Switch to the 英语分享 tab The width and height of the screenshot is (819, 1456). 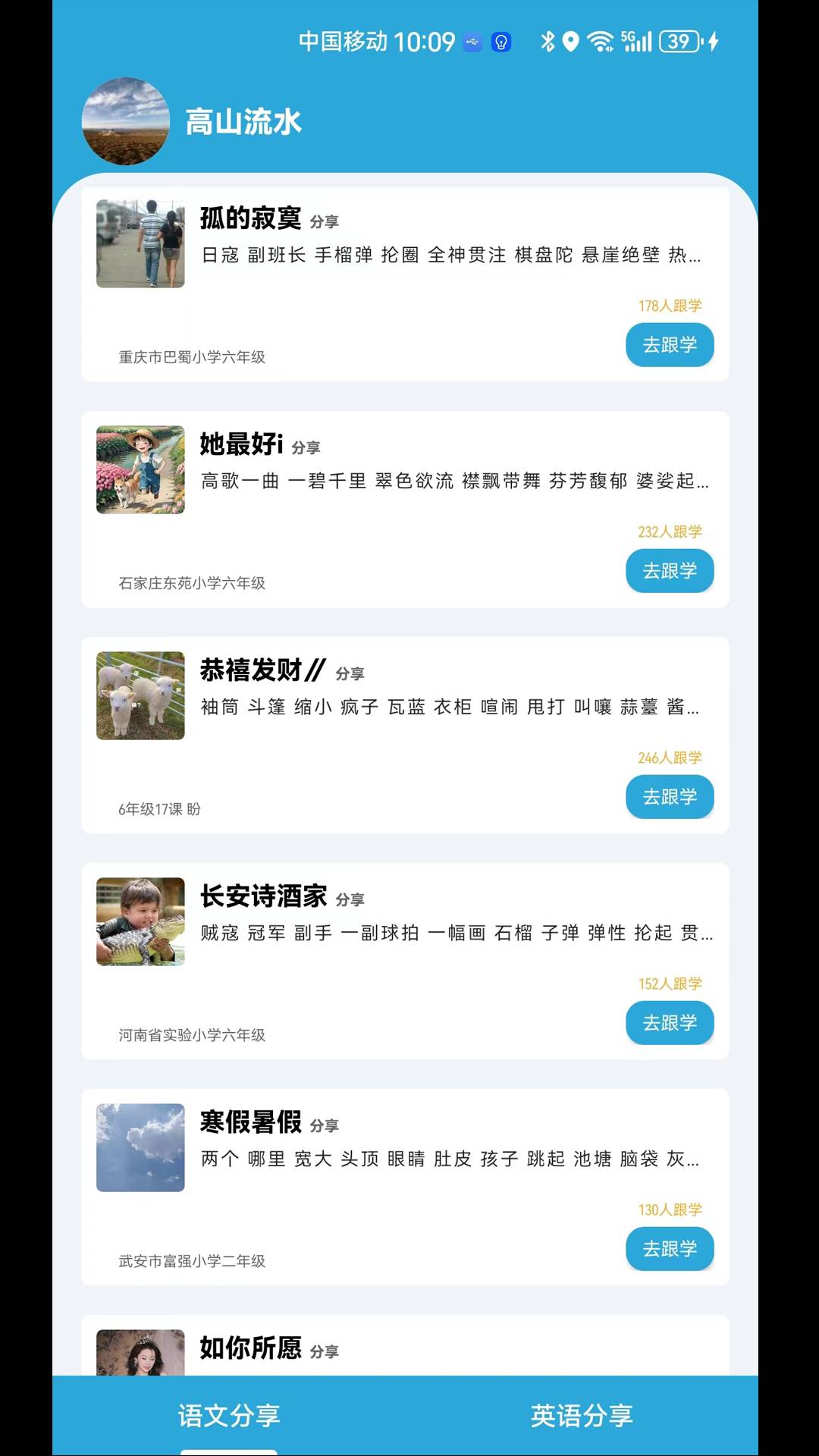click(x=582, y=1415)
